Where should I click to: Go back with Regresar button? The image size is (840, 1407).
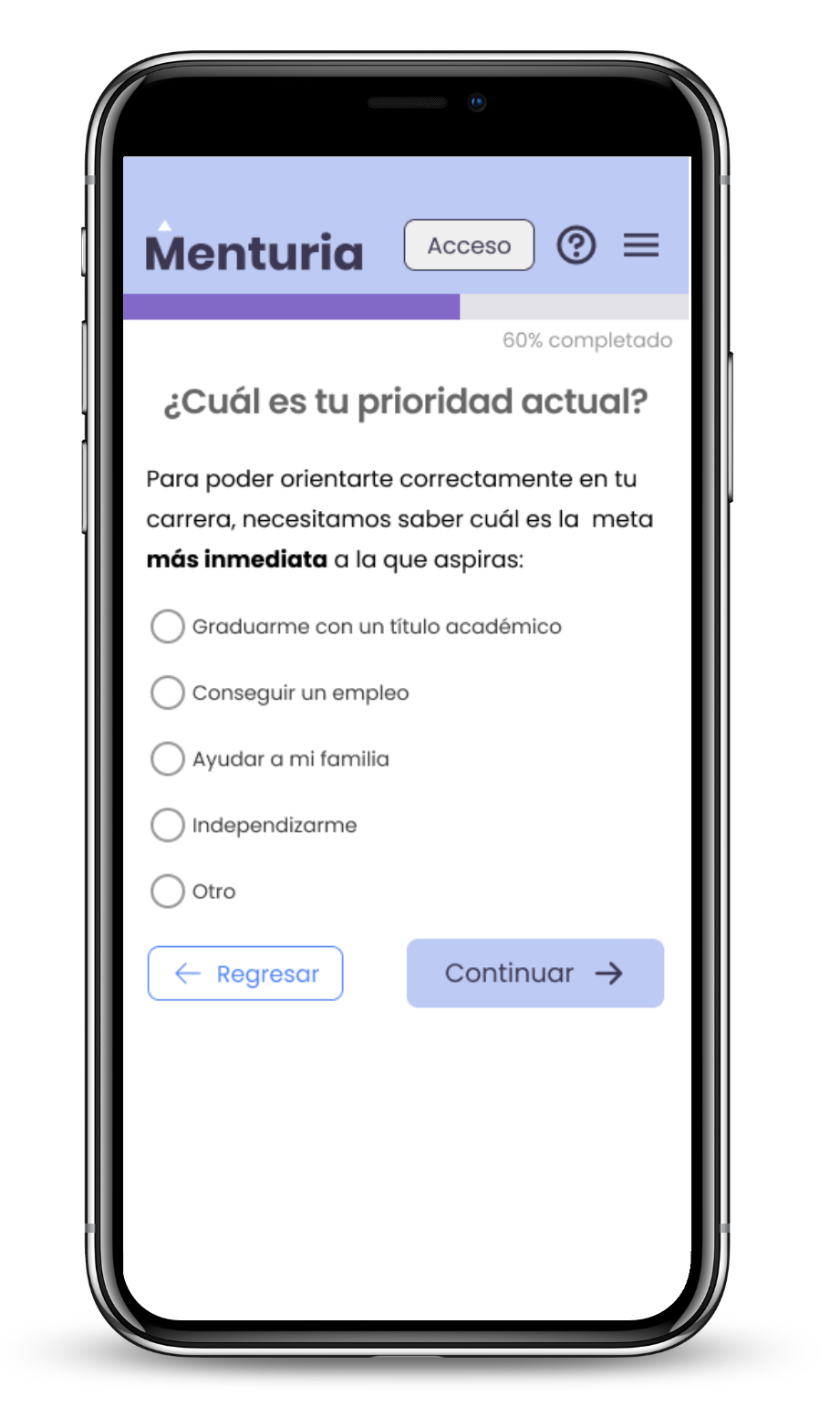coord(245,974)
